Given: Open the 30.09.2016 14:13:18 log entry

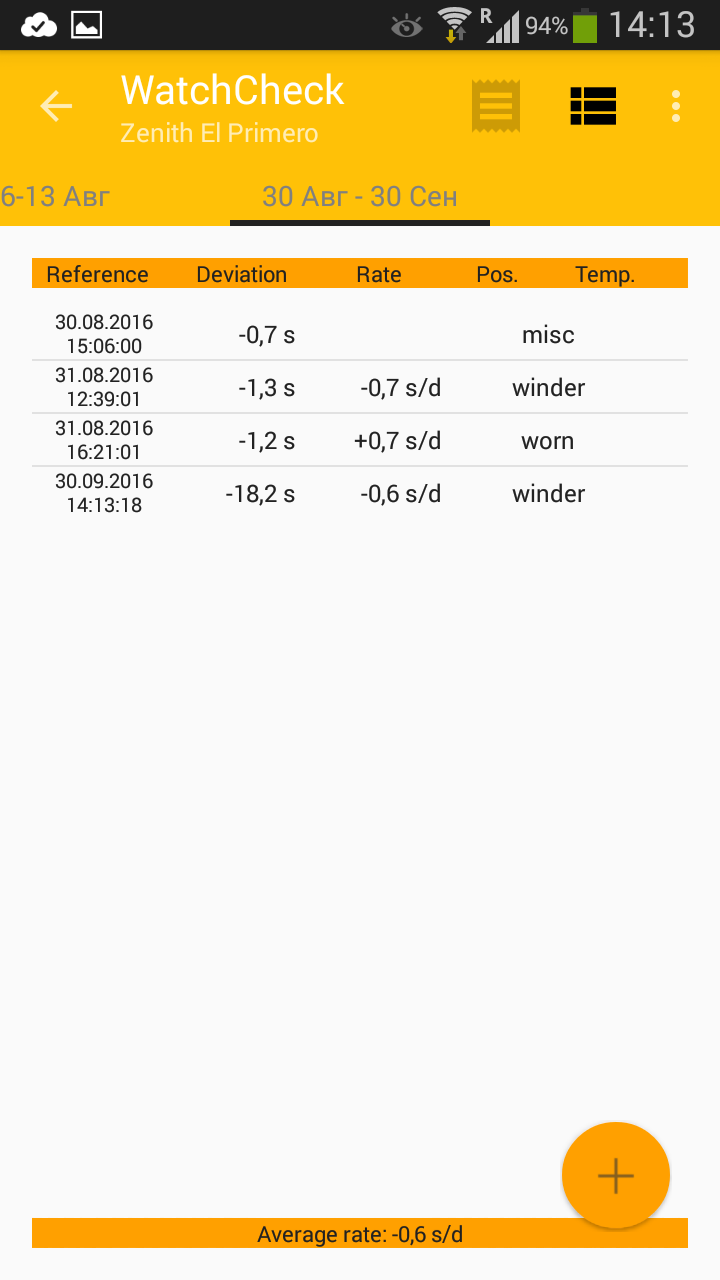Looking at the screenshot, I should pyautogui.click(x=360, y=494).
